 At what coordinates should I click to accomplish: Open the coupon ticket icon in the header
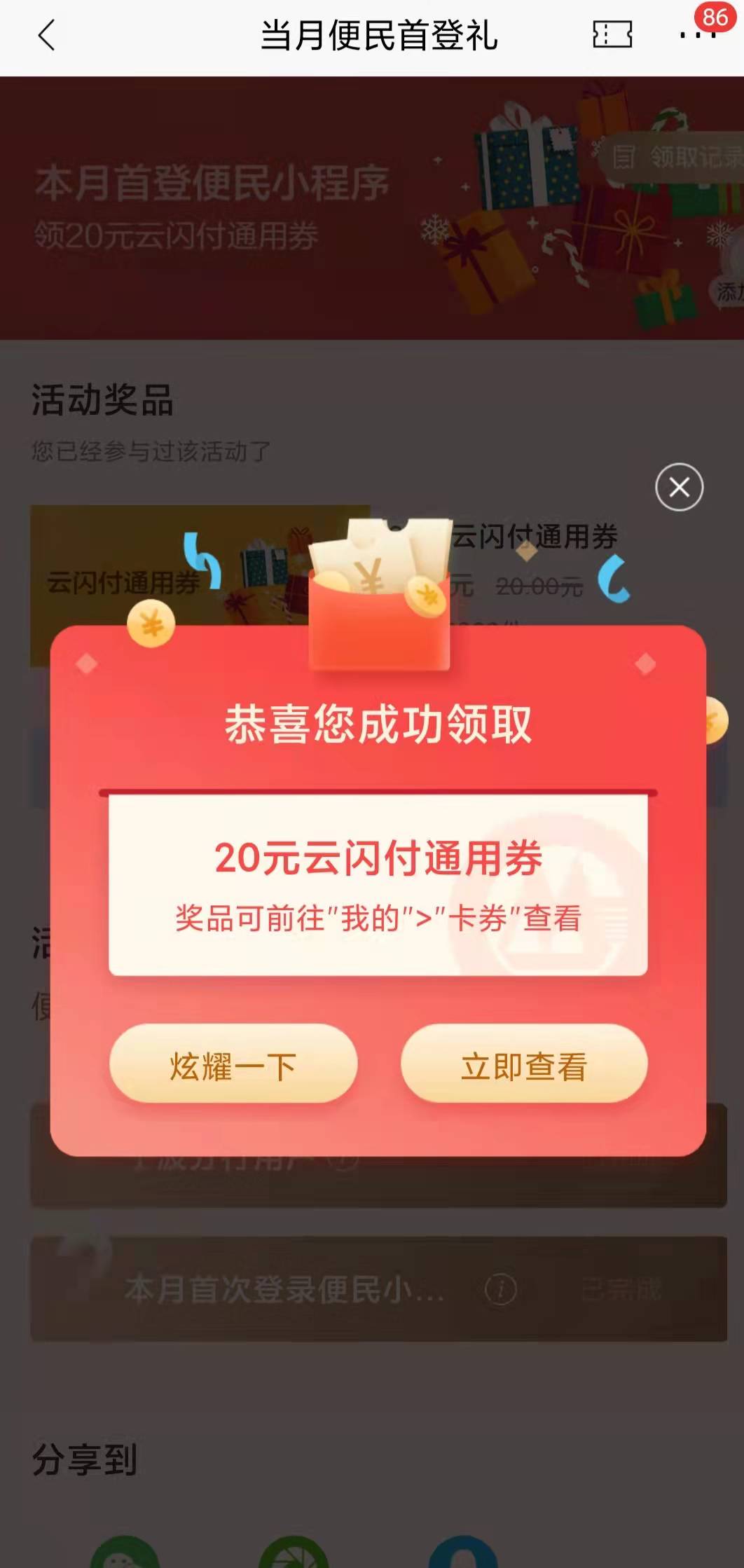click(x=612, y=34)
